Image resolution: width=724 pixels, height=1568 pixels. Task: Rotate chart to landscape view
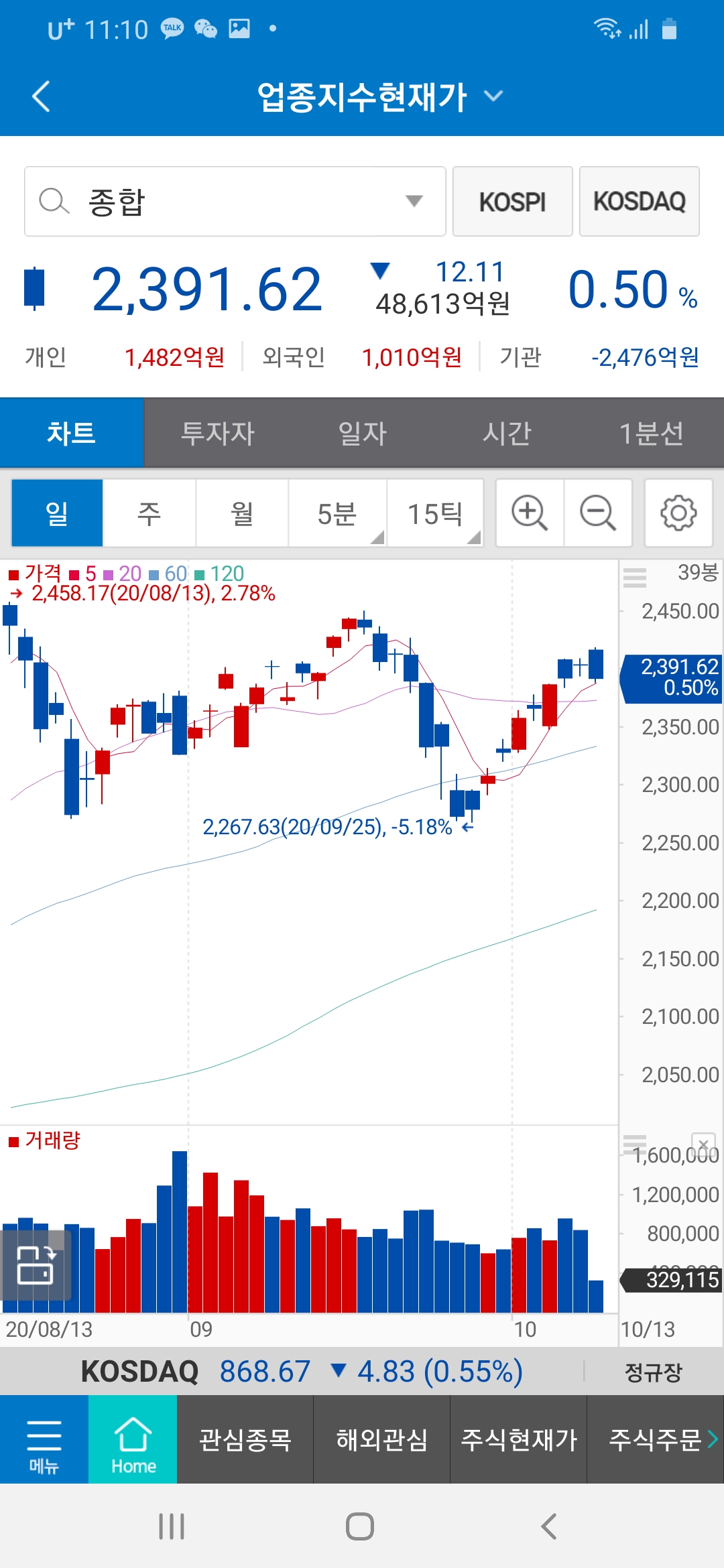(x=36, y=1264)
